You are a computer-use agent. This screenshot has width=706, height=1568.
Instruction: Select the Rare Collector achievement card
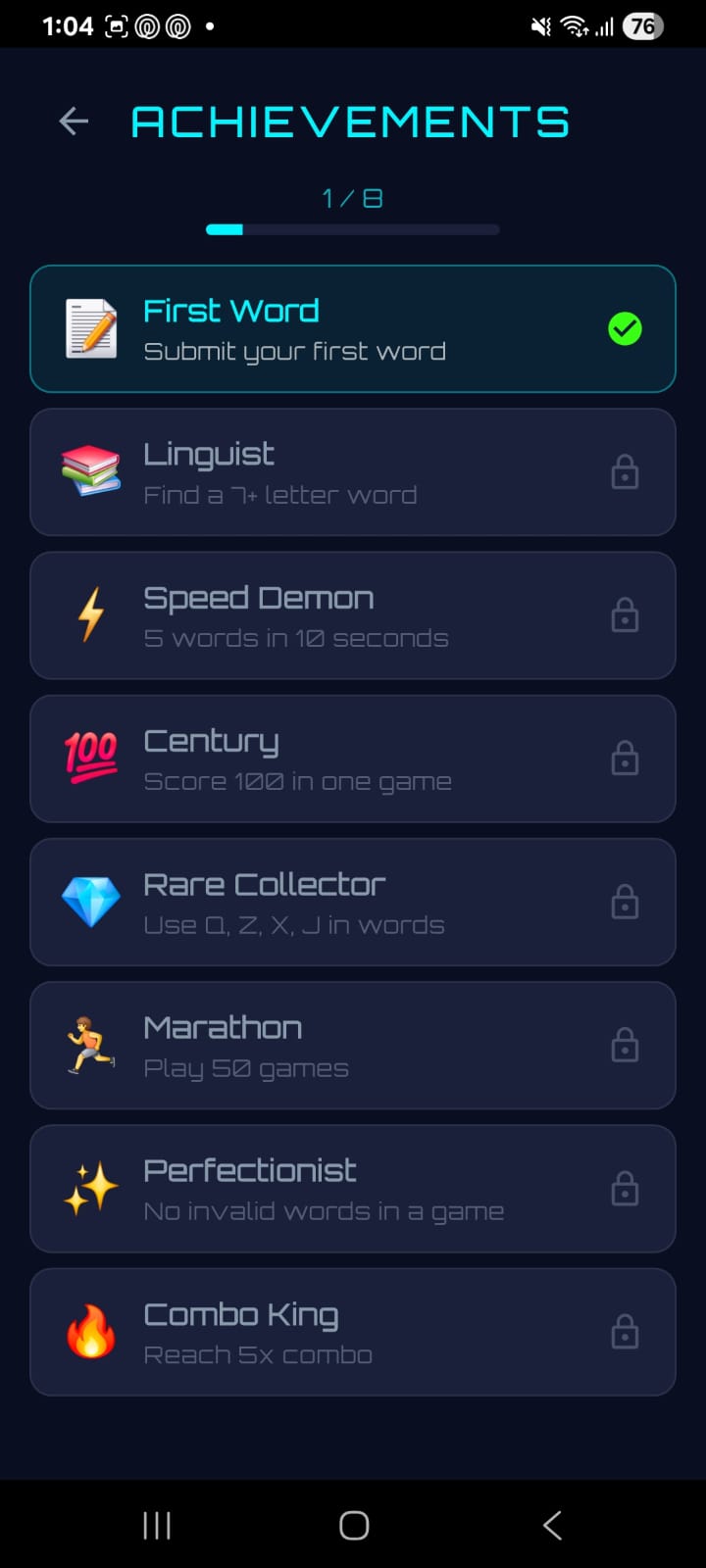353,901
